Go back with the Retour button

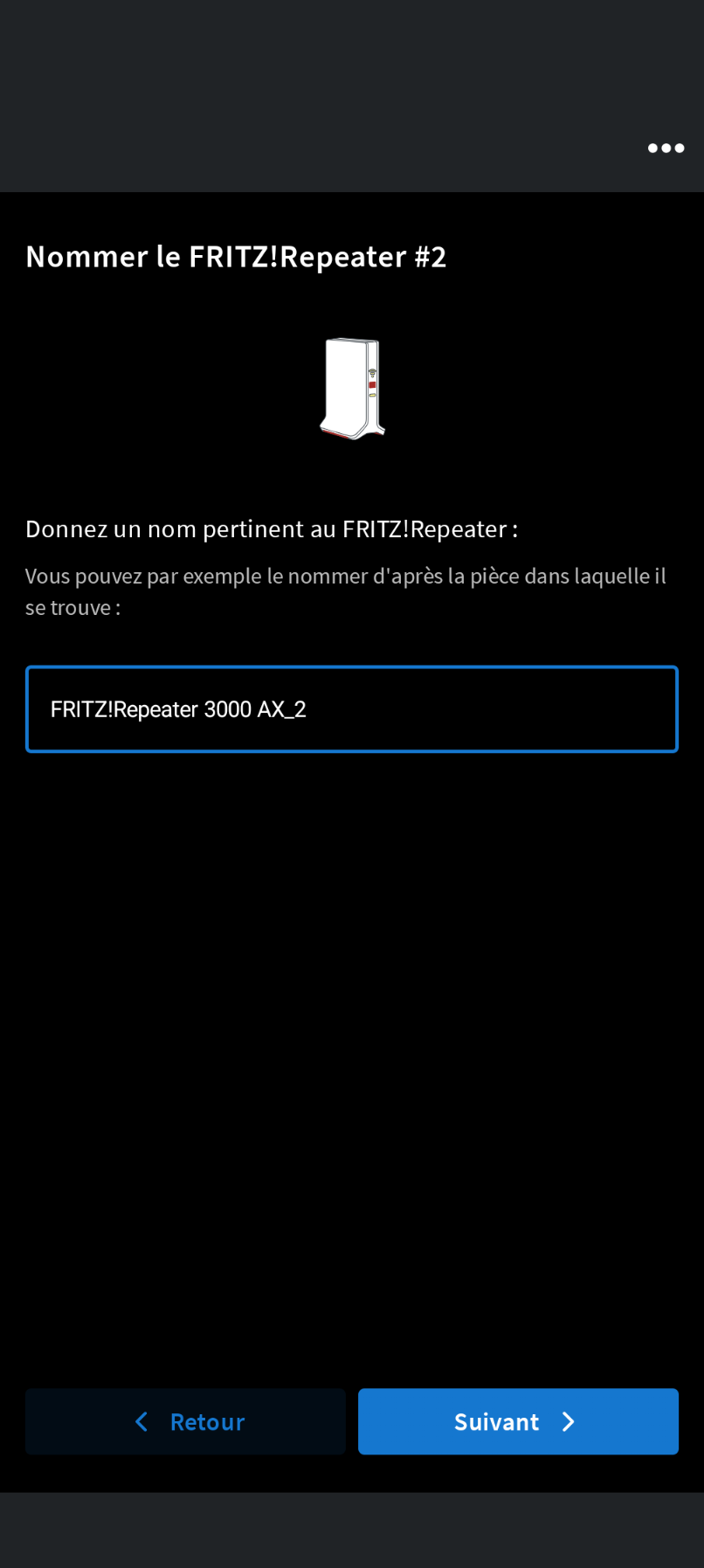(185, 1422)
